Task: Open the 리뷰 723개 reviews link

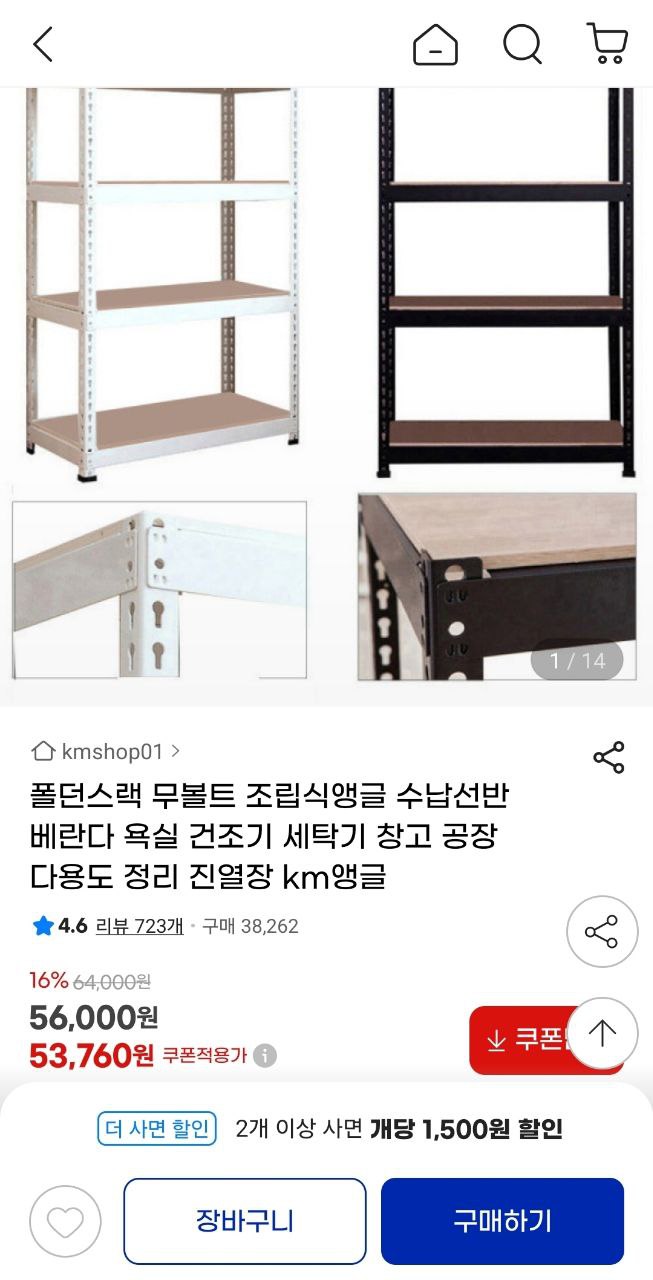Action: coord(139,926)
